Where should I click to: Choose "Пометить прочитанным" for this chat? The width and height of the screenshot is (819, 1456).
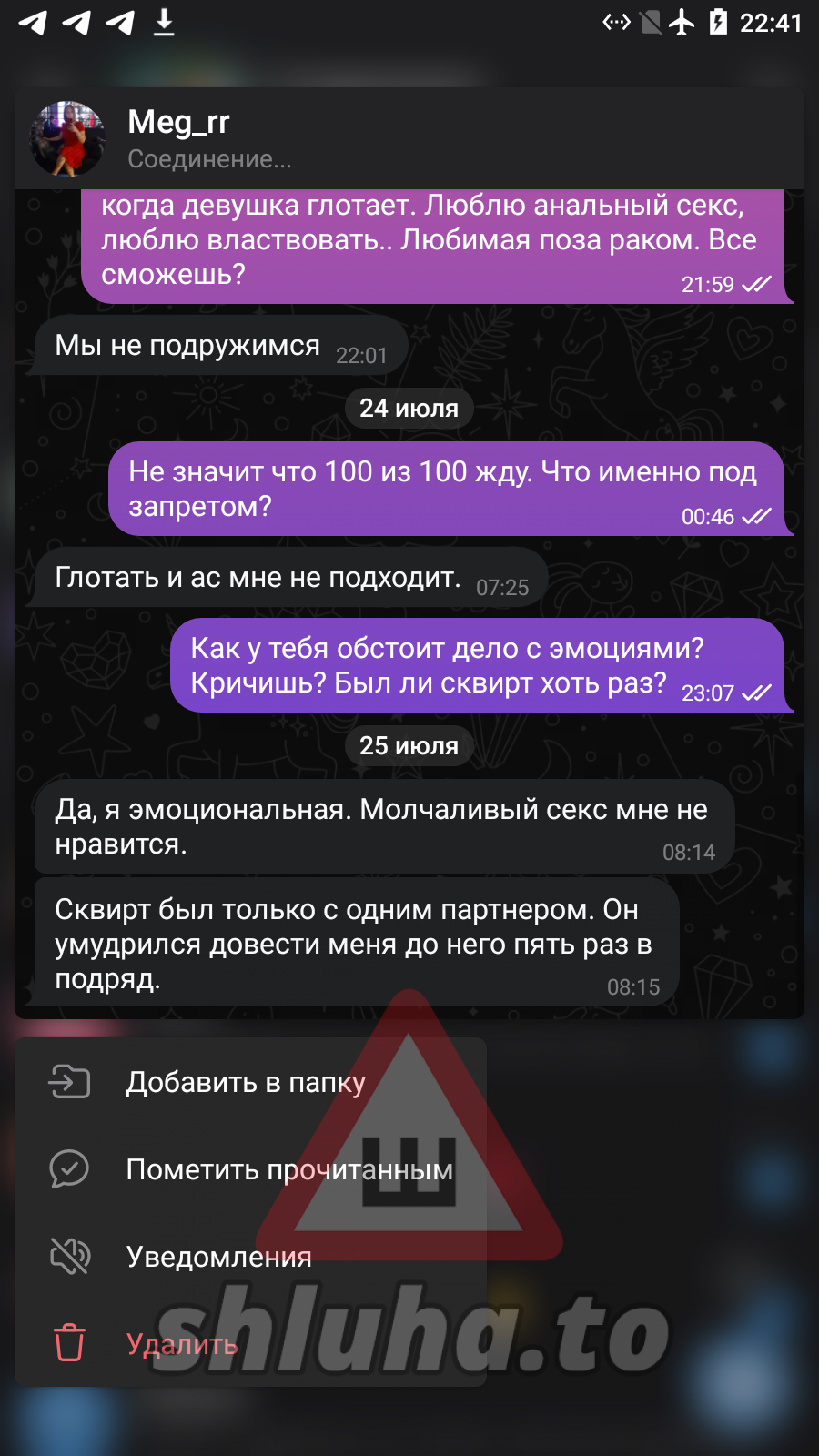[288, 1169]
